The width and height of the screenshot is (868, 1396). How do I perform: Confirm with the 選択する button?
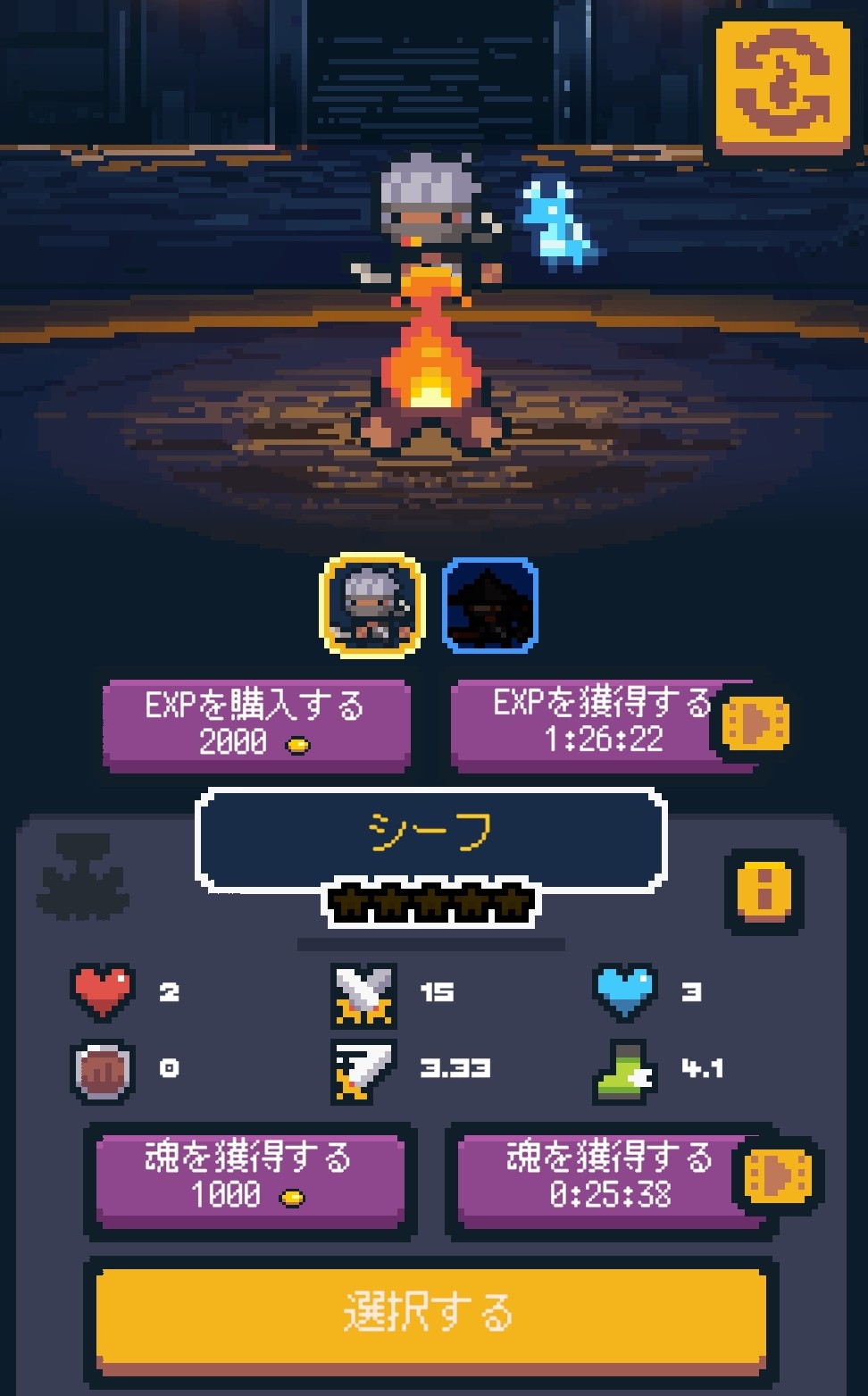point(430,1313)
